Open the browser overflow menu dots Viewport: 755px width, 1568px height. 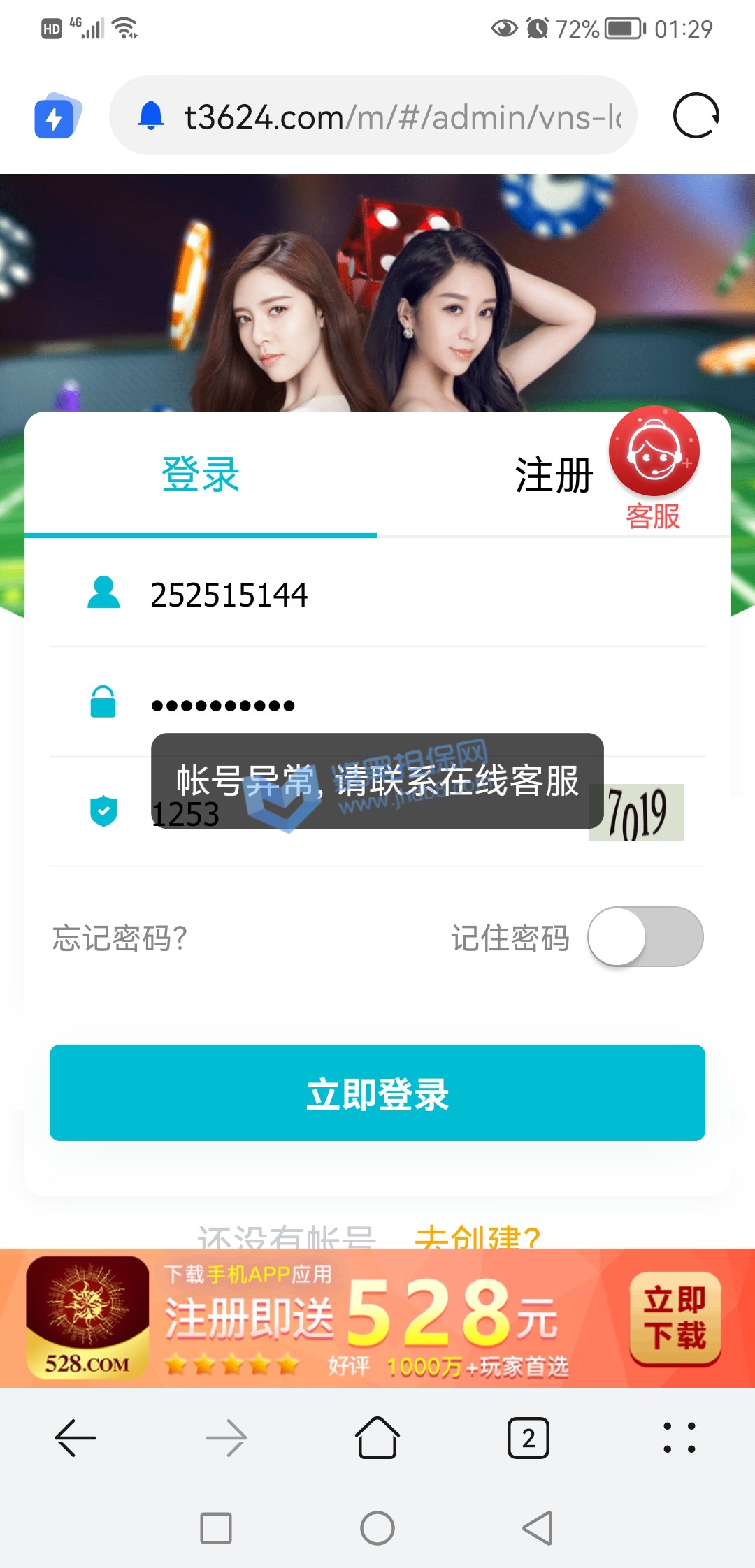(679, 1438)
